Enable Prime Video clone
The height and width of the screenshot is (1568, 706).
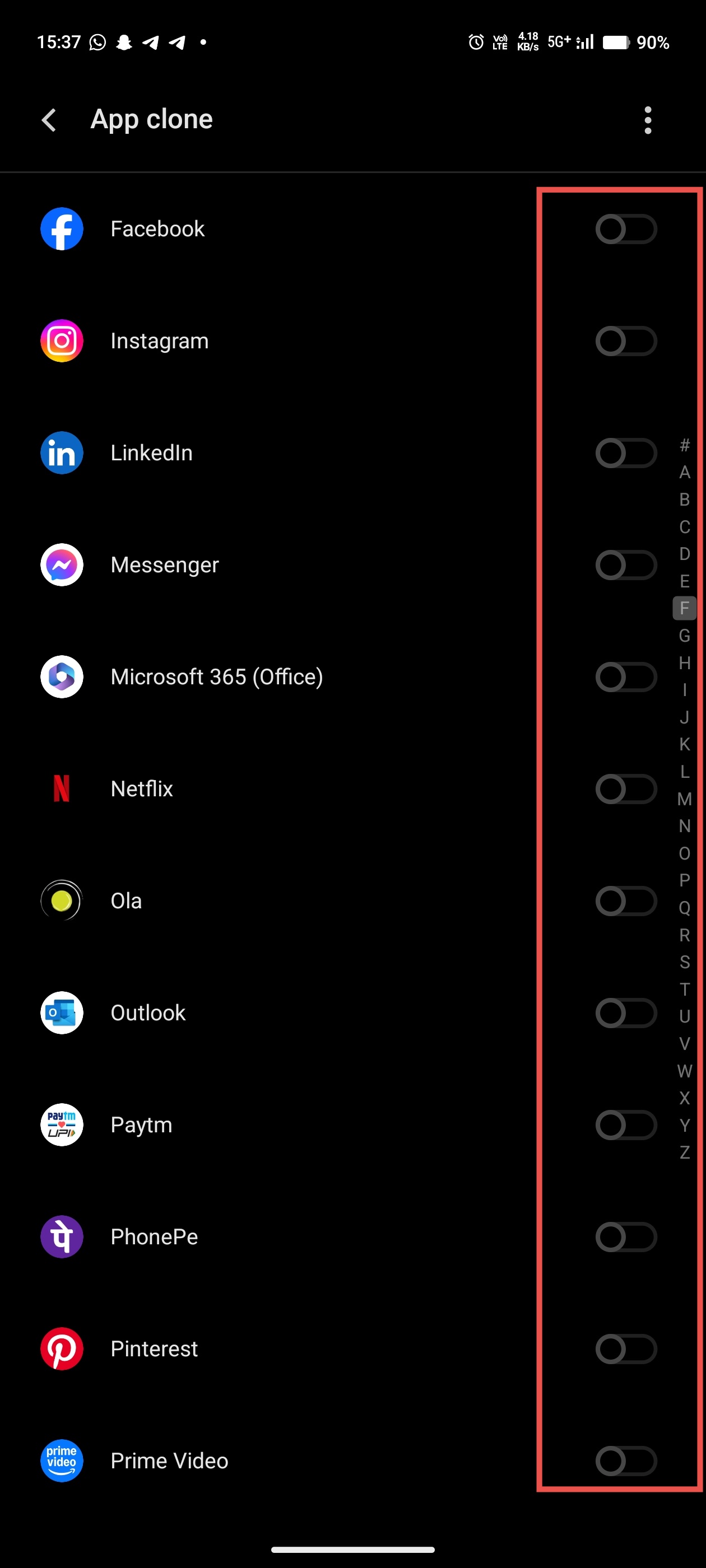625,1461
